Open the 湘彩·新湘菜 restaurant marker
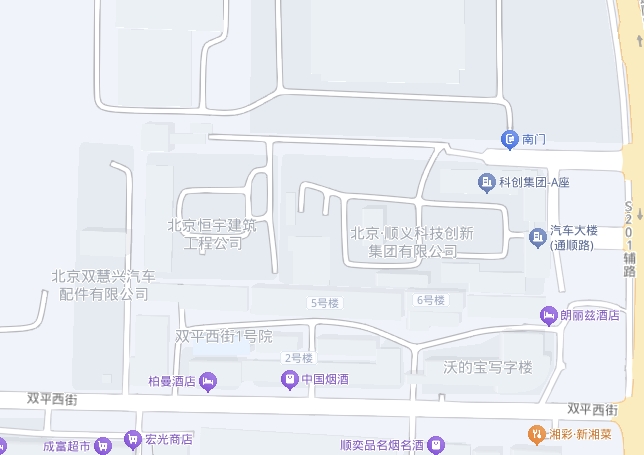Viewport: 644px width, 455px height. tap(537, 435)
